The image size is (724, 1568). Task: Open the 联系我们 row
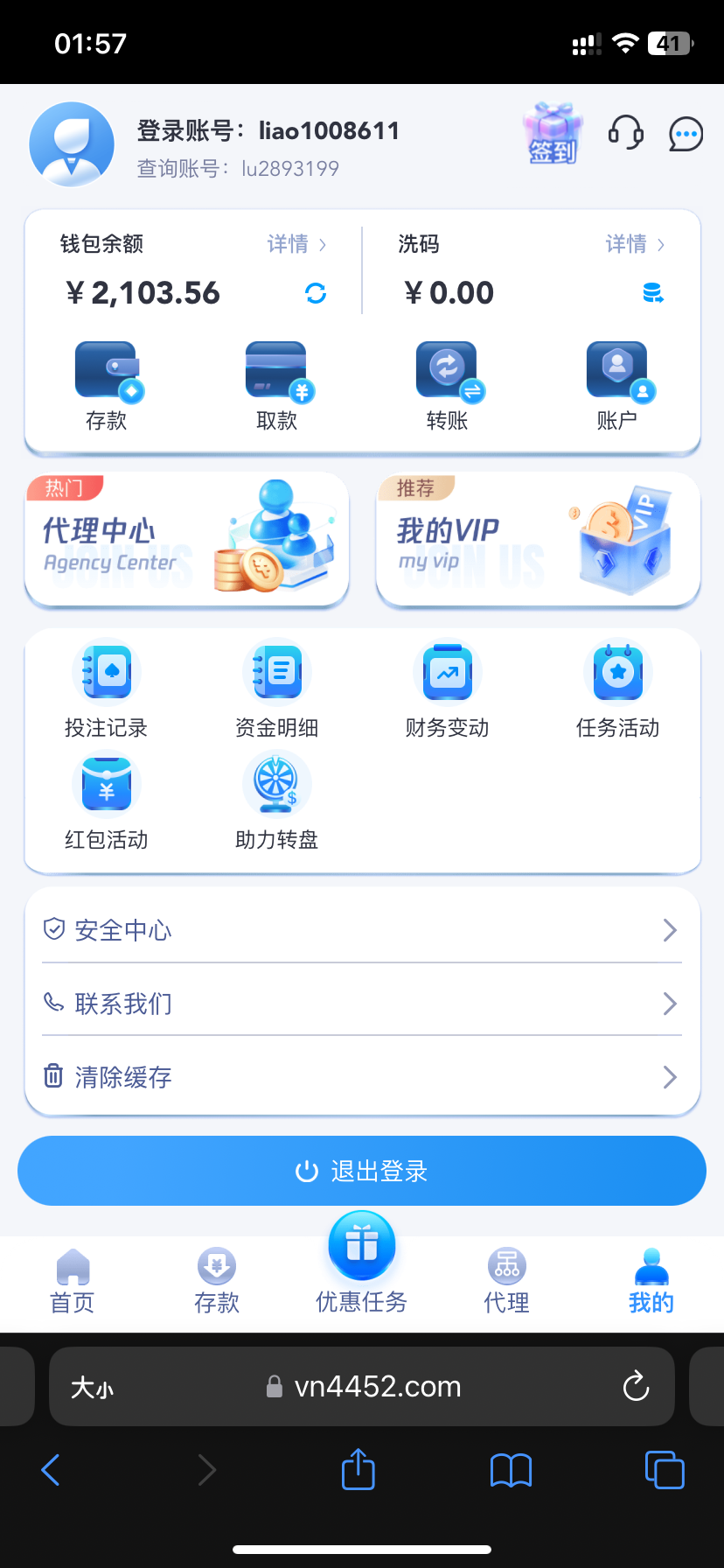[362, 1003]
